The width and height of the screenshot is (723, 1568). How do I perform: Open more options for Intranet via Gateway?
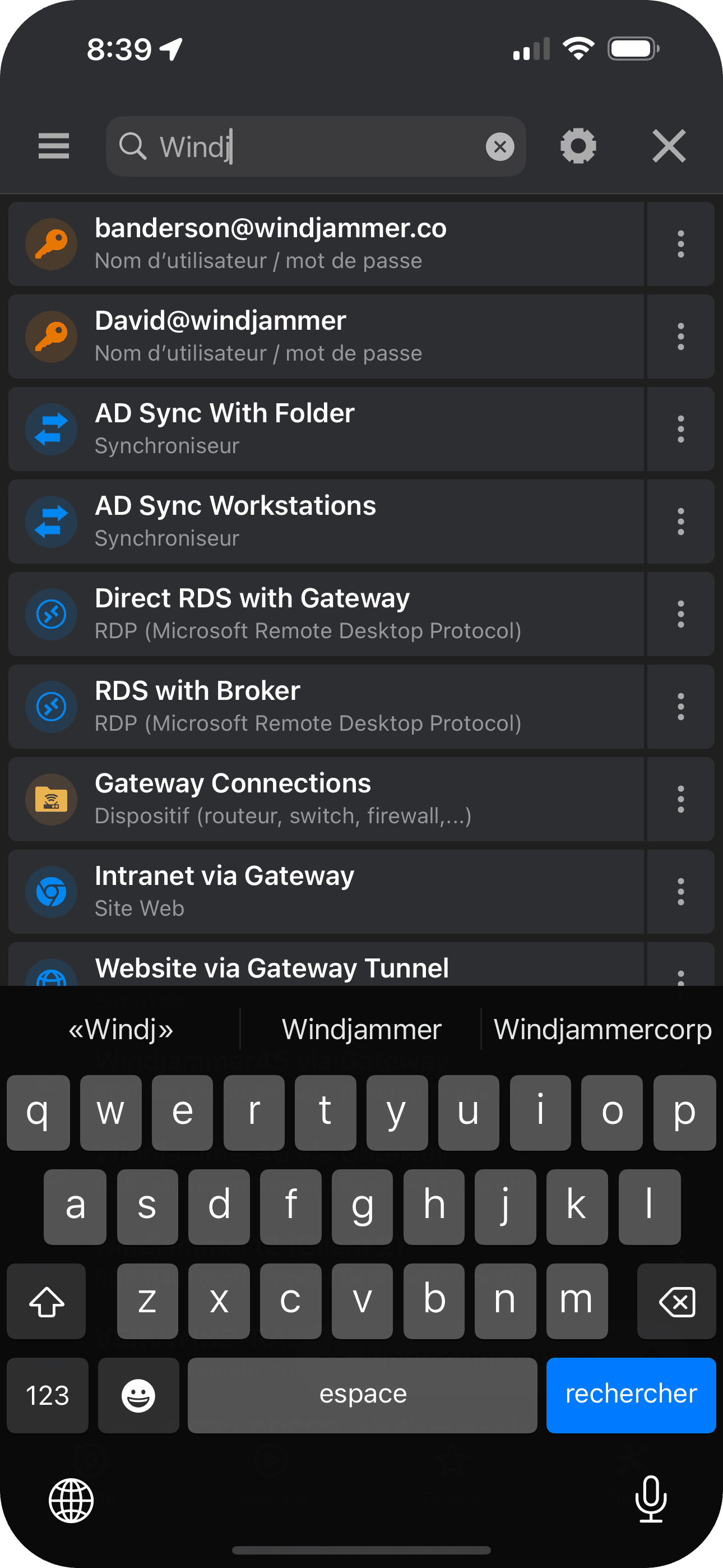coord(680,892)
